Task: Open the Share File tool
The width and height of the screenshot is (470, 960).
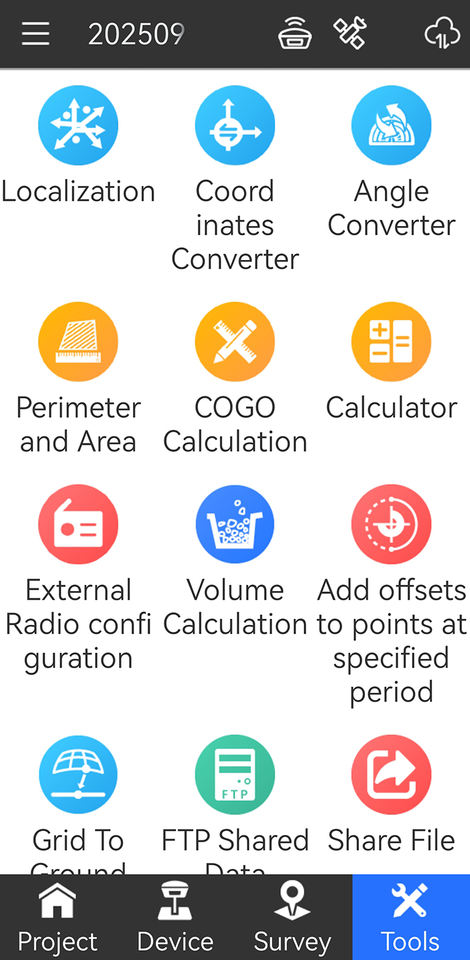Action: pyautogui.click(x=392, y=795)
